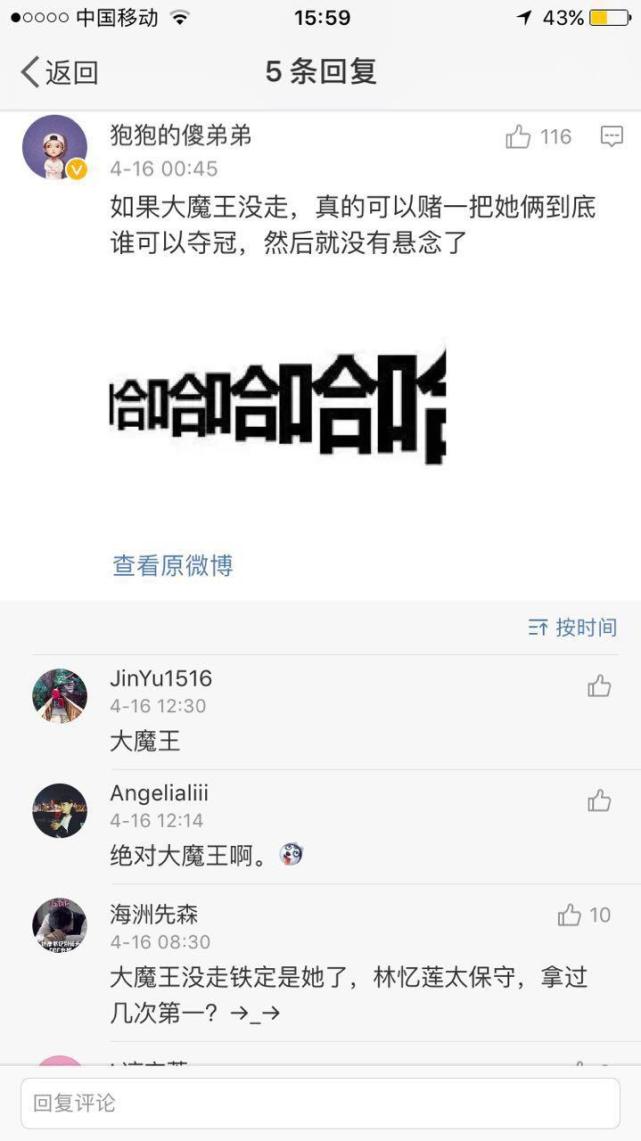Viewport: 641px width, 1141px height.
Task: Open 狍狍的傻弟弟's profile avatar
Action: [55, 147]
